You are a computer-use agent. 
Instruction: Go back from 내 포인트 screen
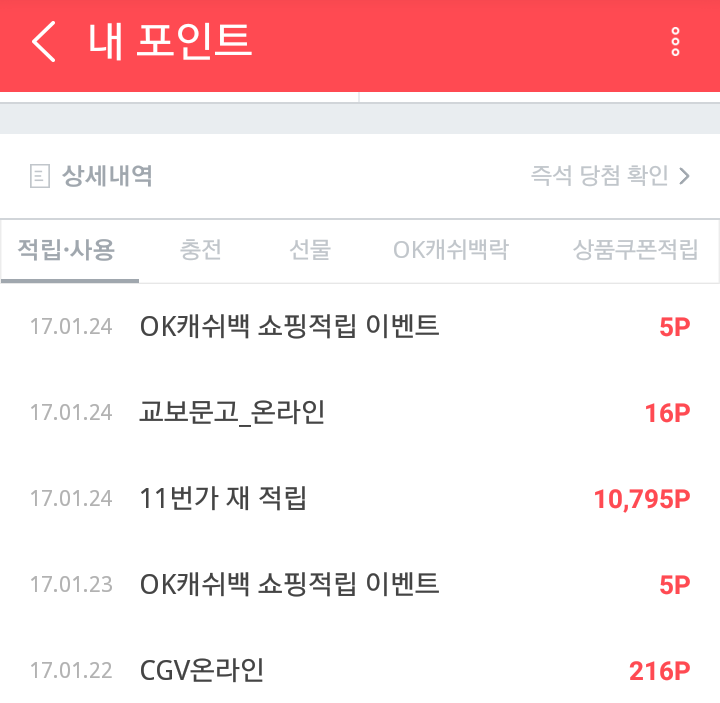coord(43,42)
